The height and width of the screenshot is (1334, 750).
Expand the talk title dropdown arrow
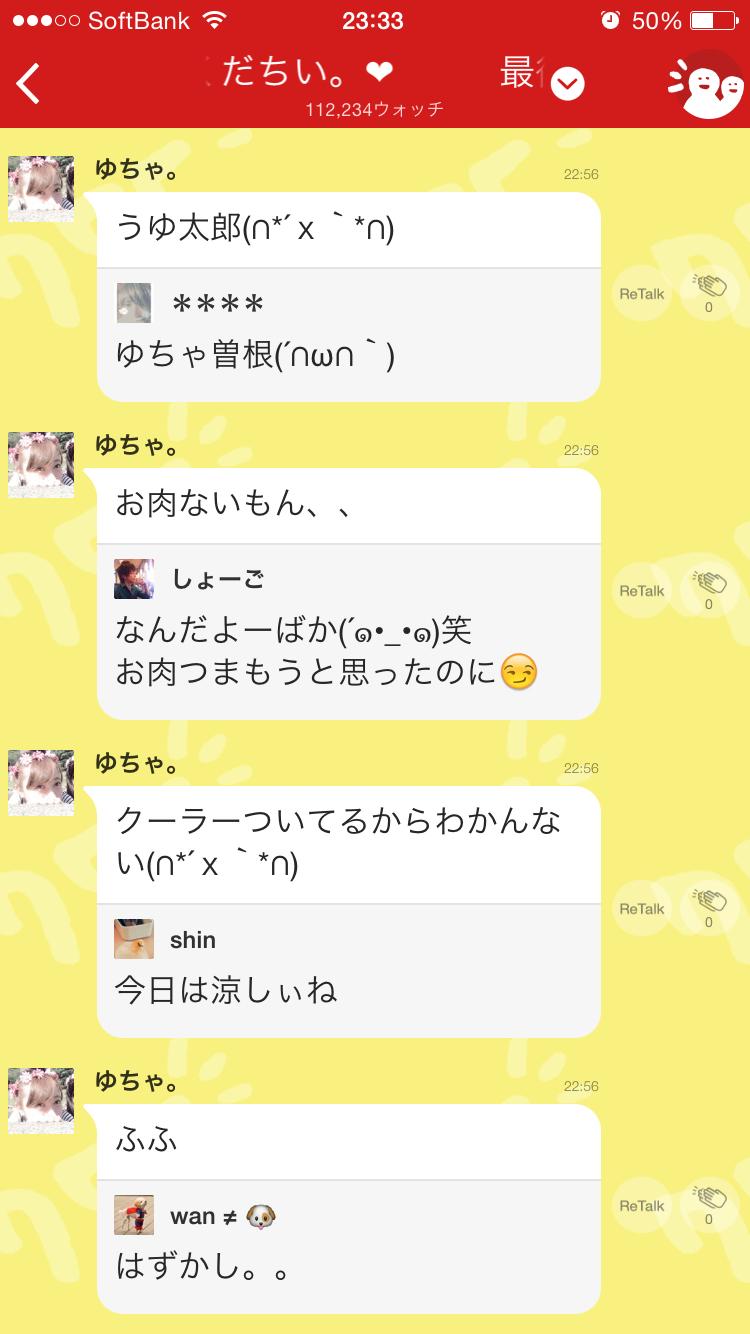pos(567,85)
